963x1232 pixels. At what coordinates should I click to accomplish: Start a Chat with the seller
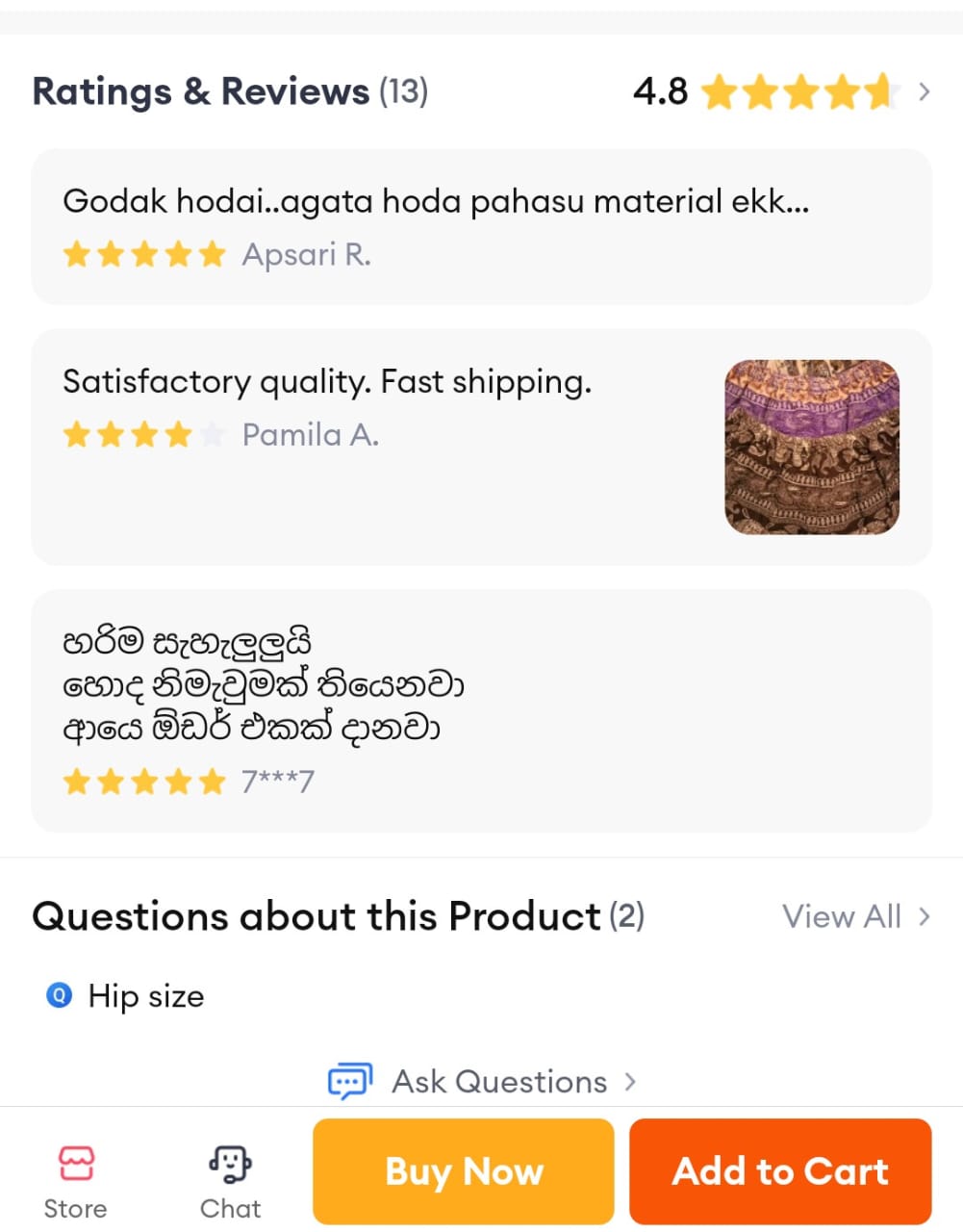[x=230, y=1180]
